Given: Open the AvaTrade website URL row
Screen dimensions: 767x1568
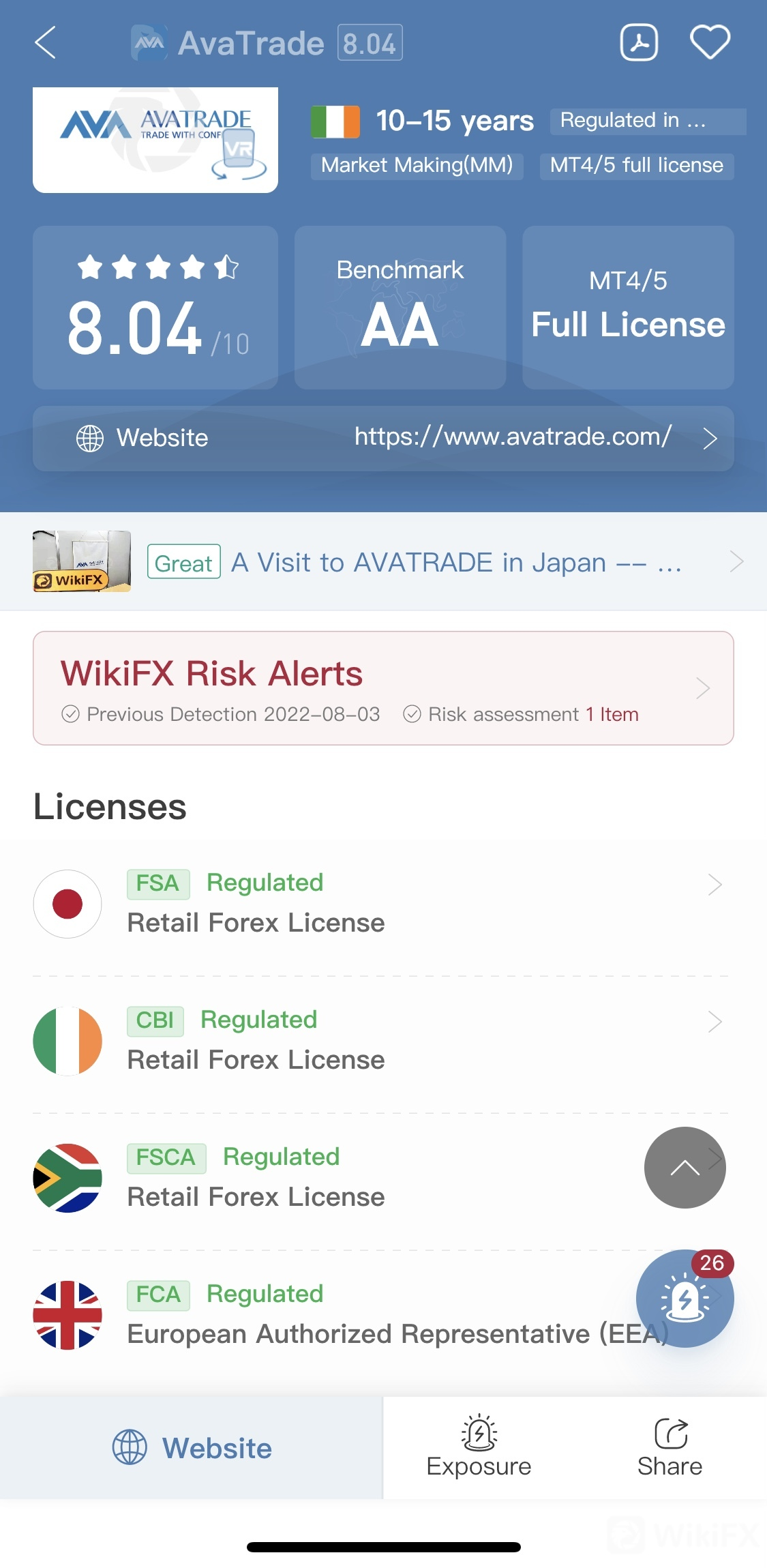Looking at the screenshot, I should [x=383, y=438].
